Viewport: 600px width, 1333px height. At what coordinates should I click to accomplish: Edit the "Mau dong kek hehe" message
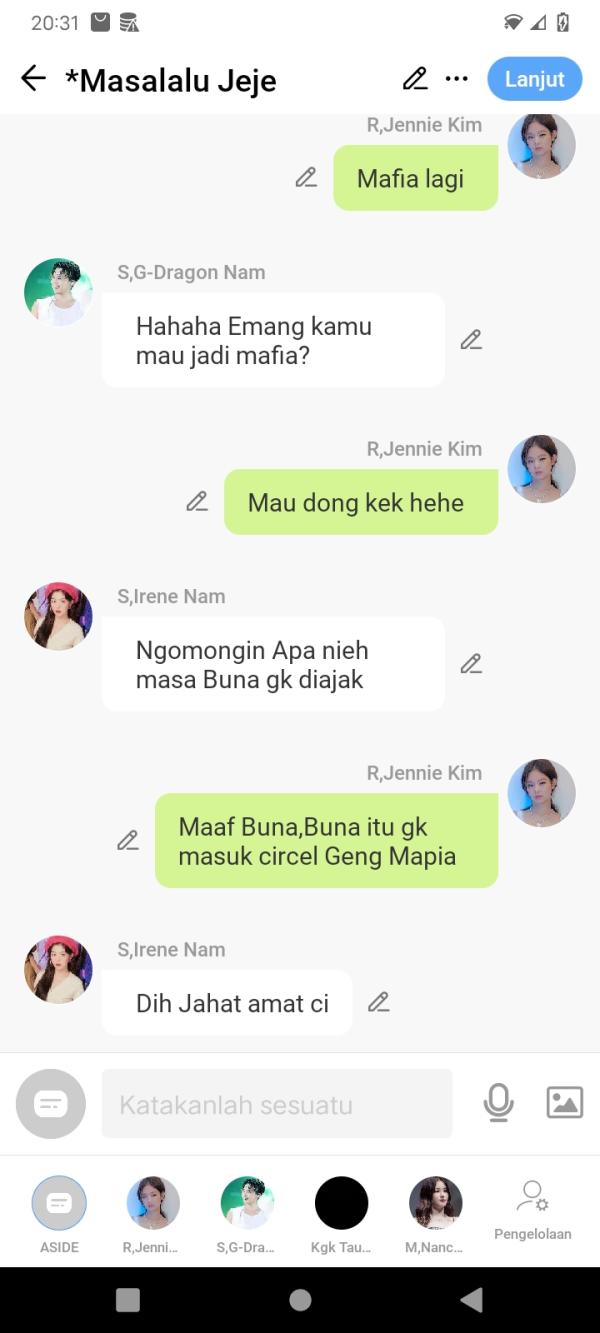[x=197, y=502]
